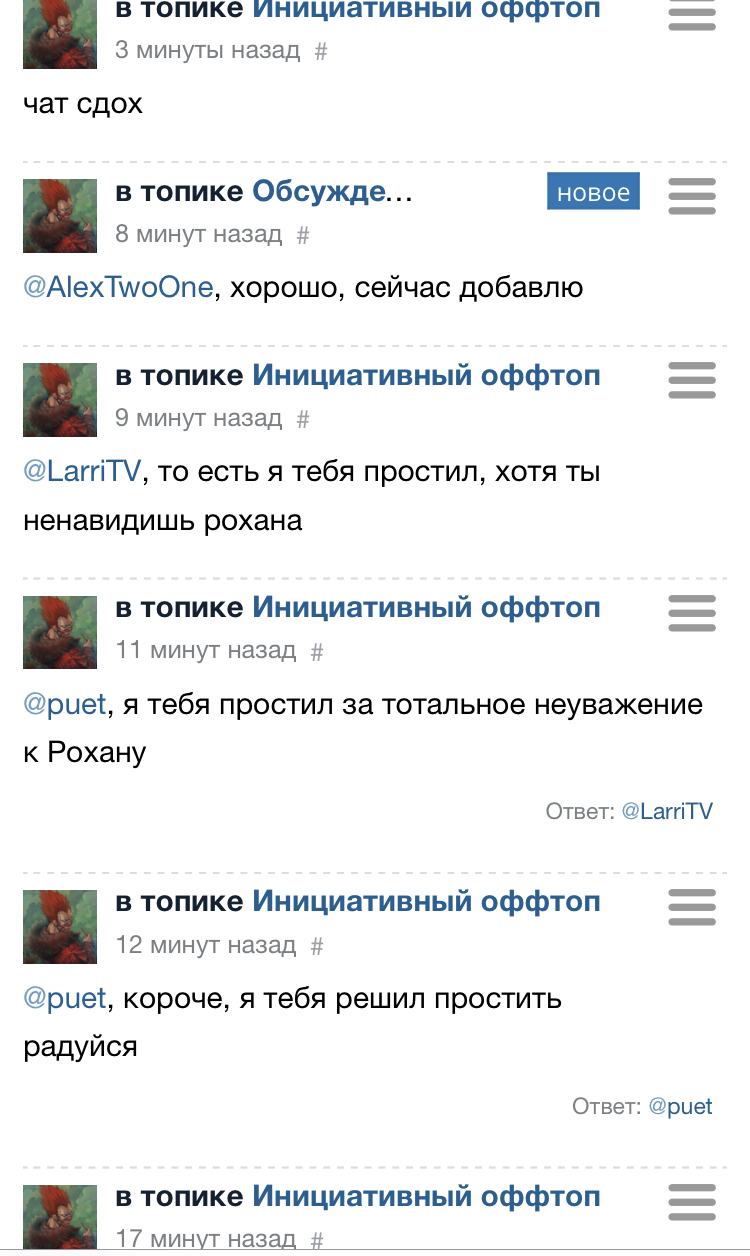Open the # permalink of 8 minutes ago post
This screenshot has width=750, height=1256.
304,235
